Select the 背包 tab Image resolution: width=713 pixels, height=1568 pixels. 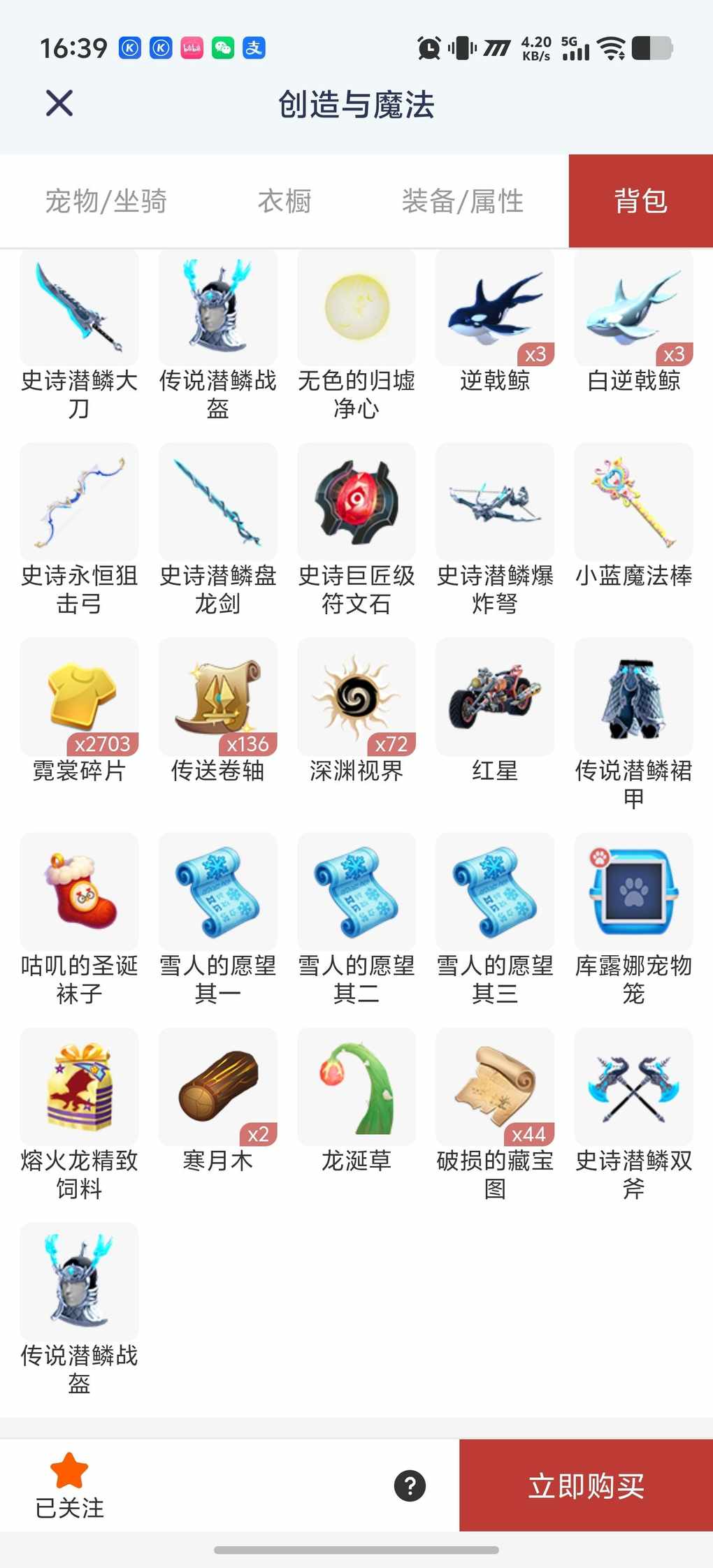640,201
